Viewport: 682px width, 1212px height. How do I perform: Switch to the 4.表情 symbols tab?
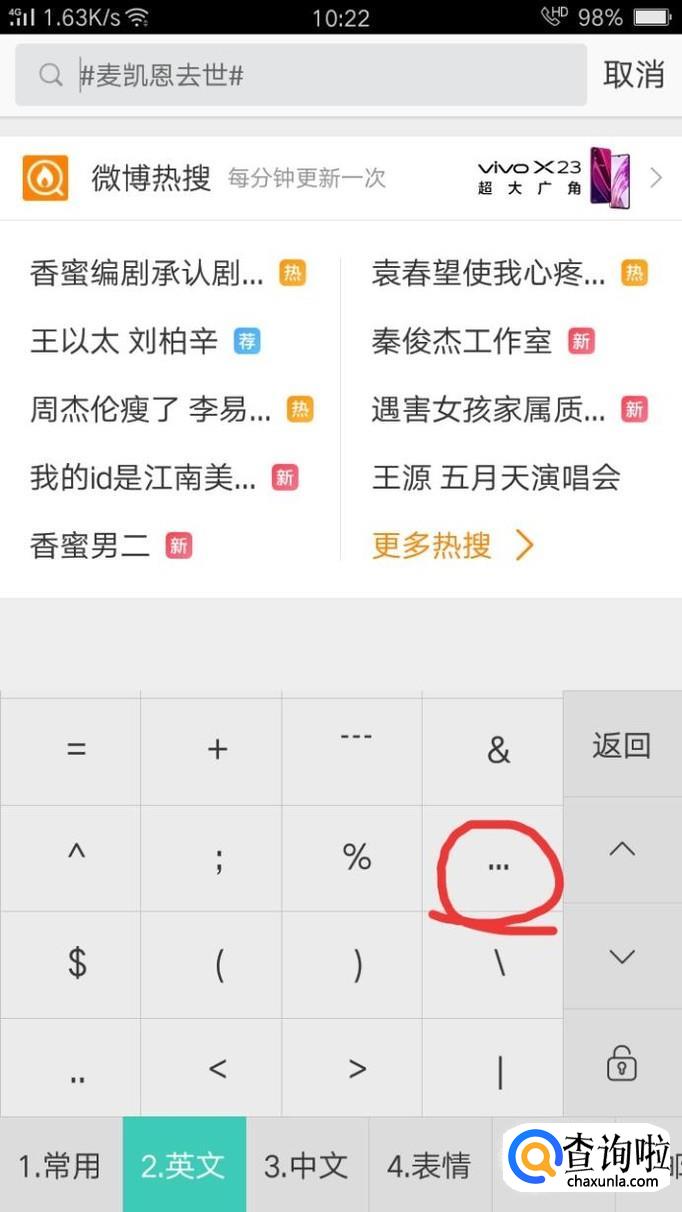(x=429, y=1165)
